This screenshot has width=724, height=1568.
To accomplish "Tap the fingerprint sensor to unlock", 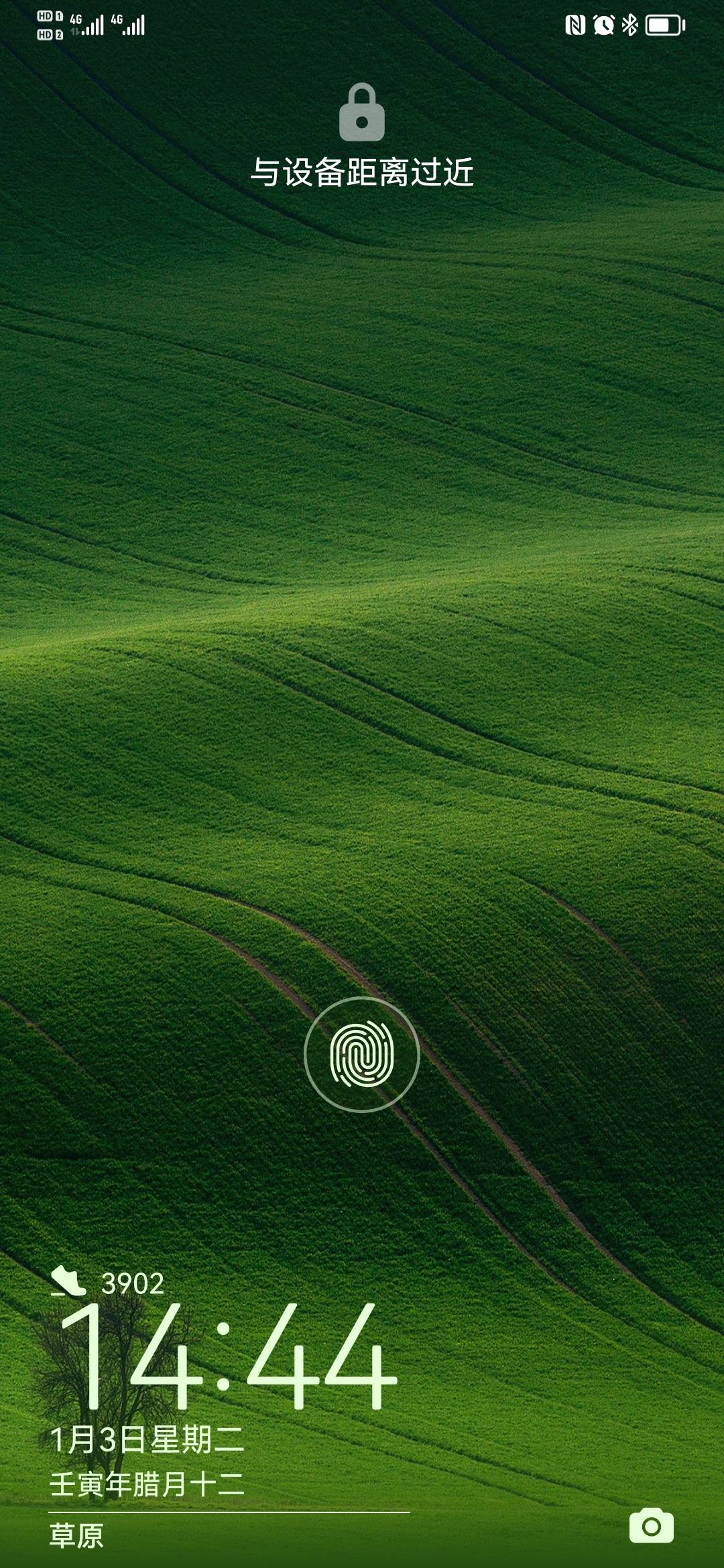I will tap(362, 1054).
